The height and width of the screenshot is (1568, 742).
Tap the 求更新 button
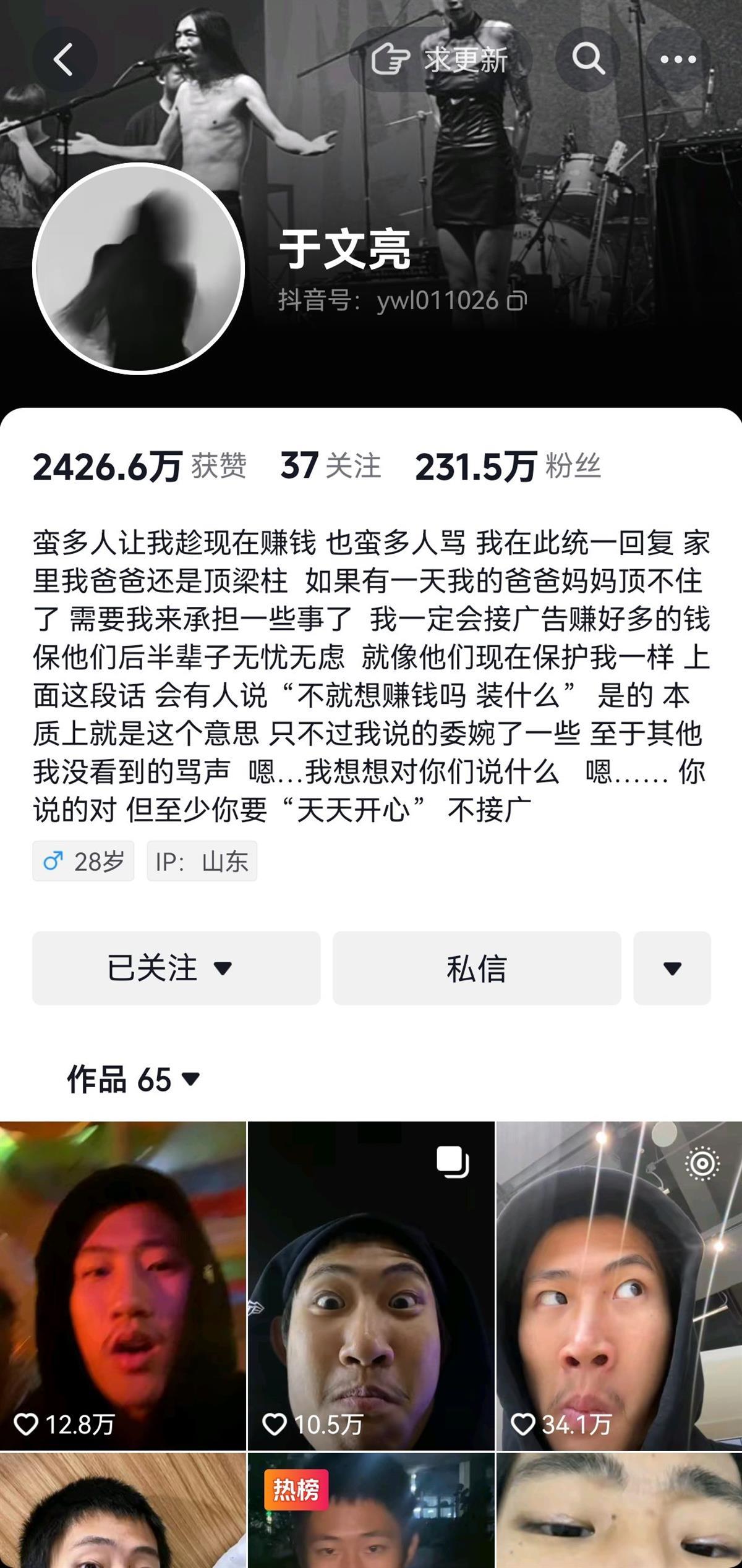click(x=440, y=60)
